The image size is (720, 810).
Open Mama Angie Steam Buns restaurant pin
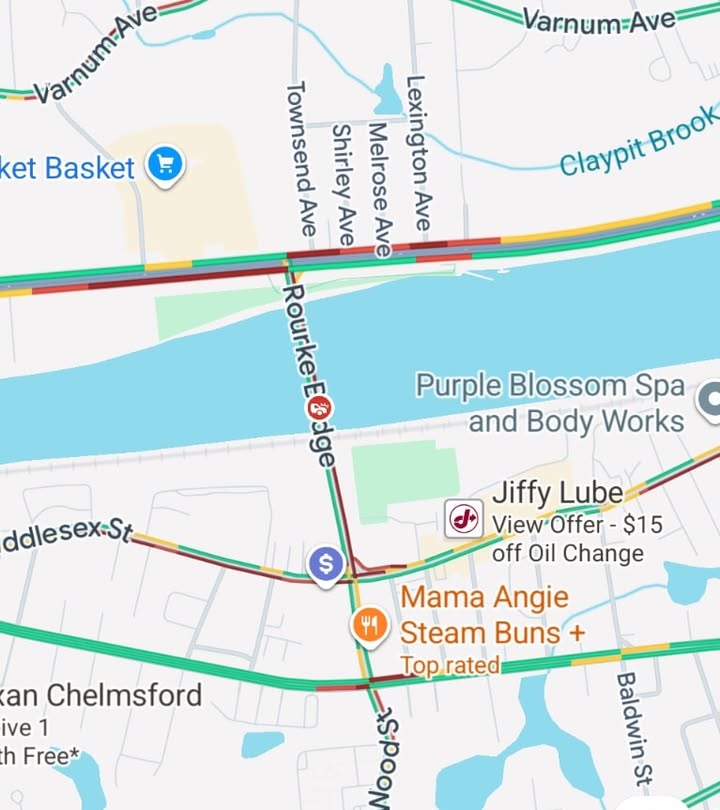pyautogui.click(x=370, y=625)
